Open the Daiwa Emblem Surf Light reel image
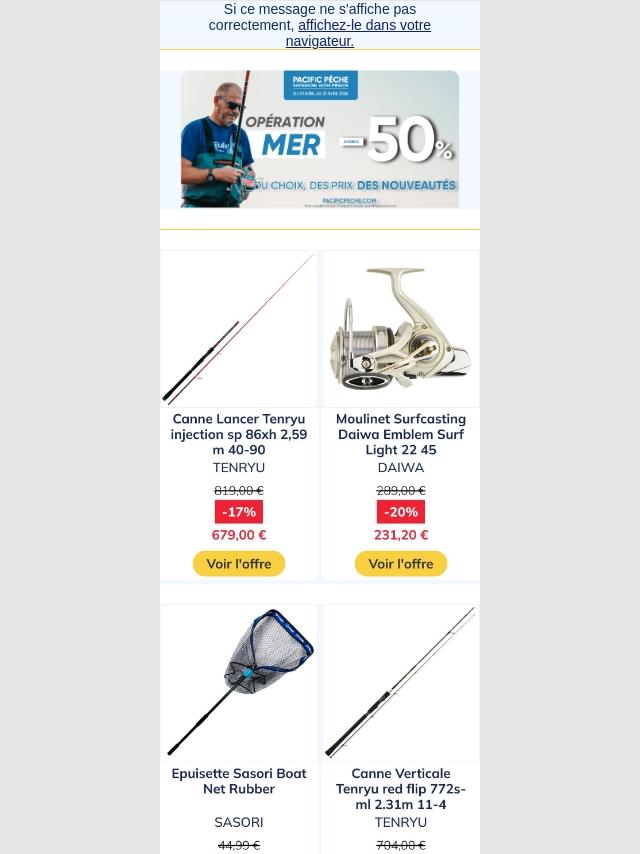This screenshot has width=640, height=854. (400, 329)
